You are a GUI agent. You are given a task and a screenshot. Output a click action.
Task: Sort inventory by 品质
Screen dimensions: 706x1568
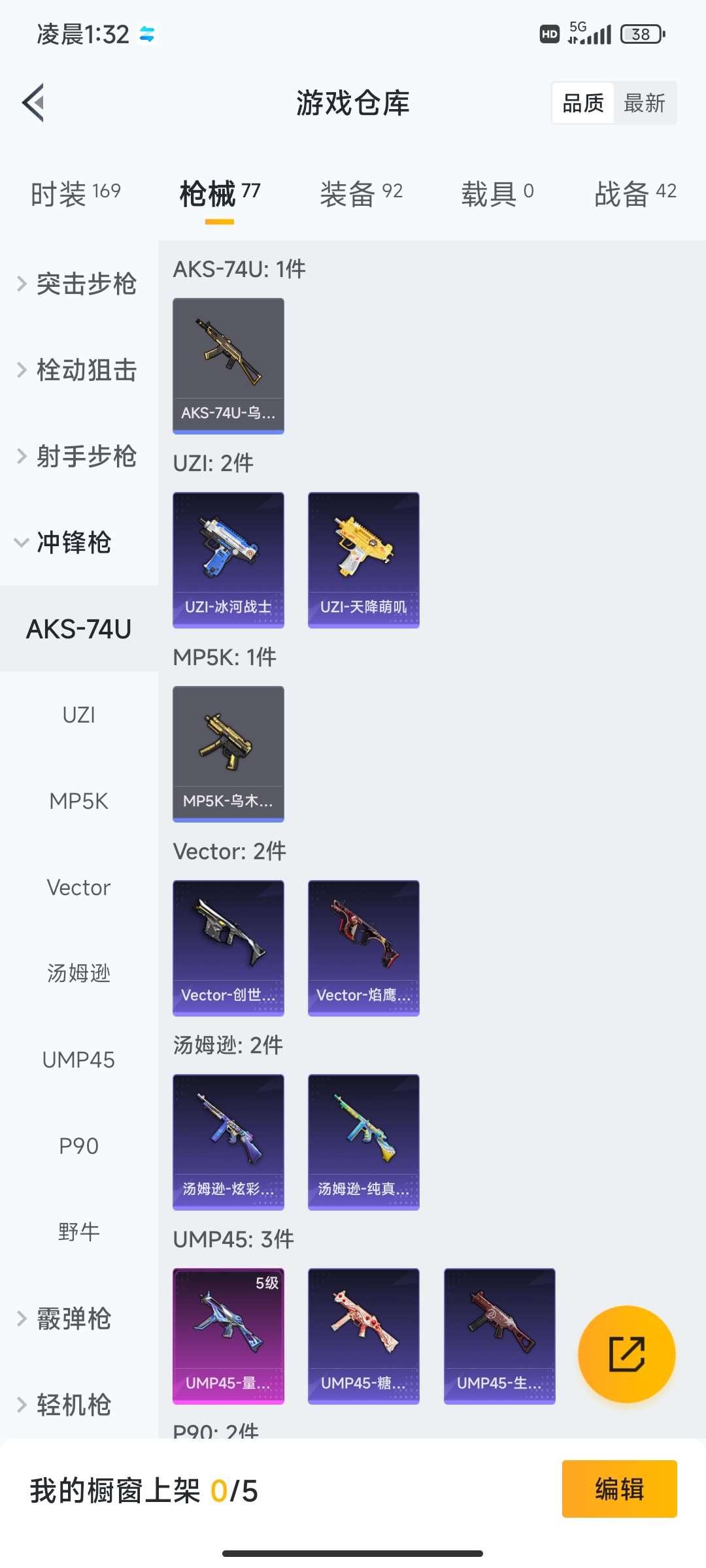pos(583,103)
